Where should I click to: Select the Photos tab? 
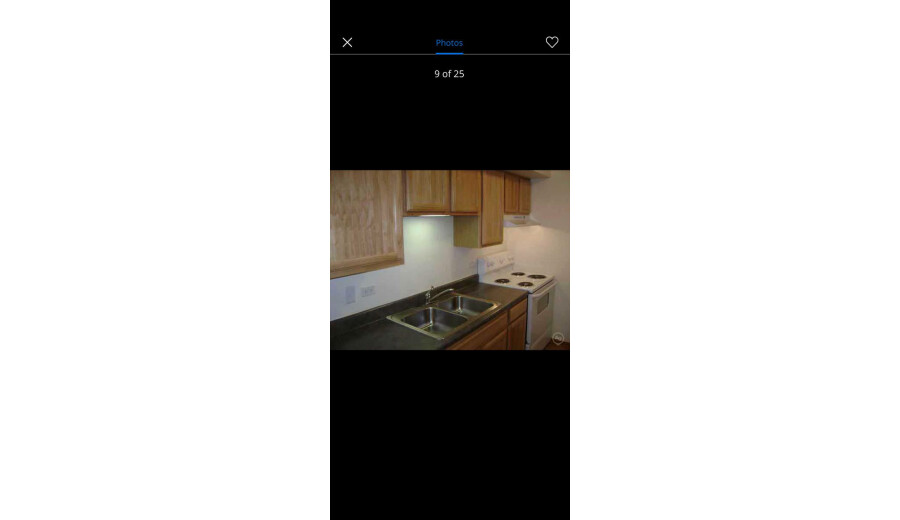coord(449,43)
